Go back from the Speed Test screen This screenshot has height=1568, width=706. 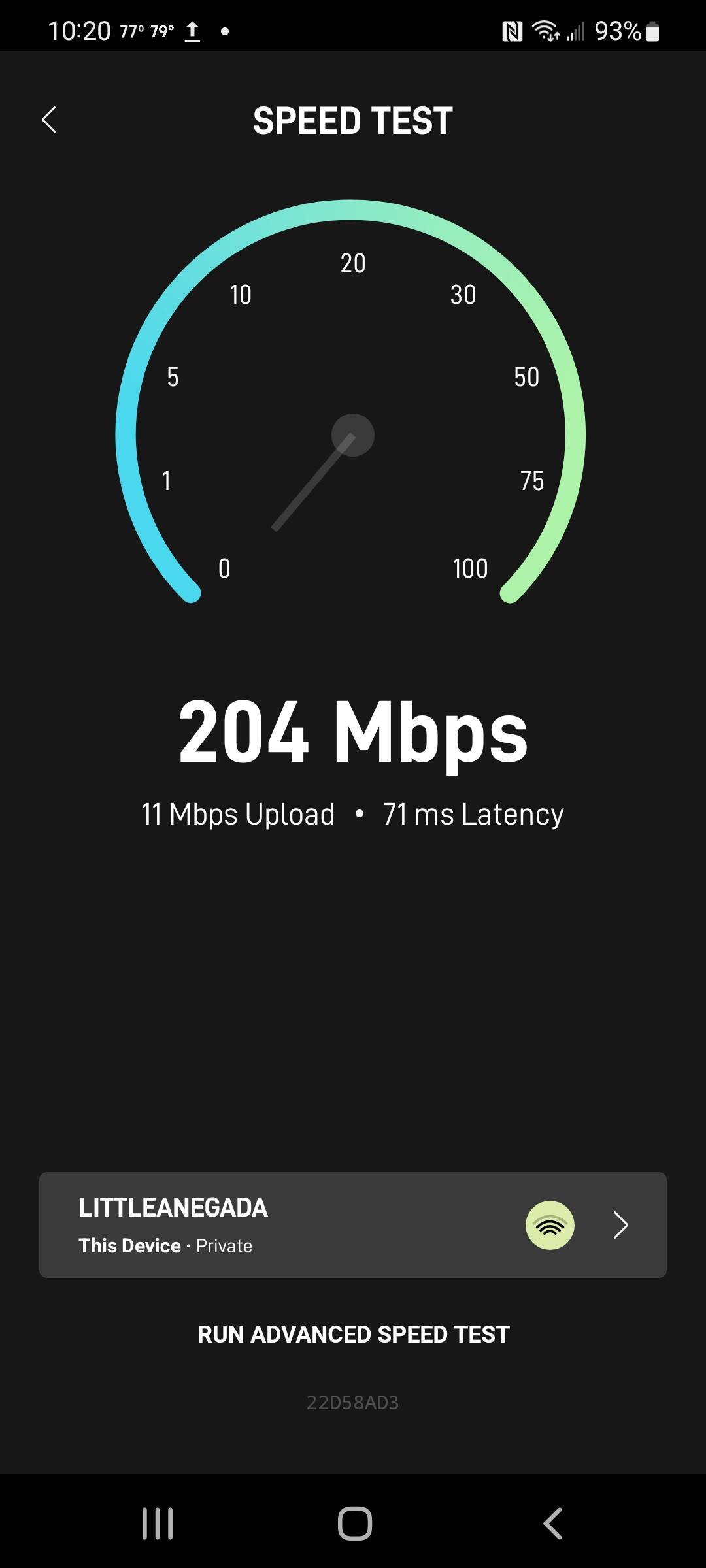tap(50, 120)
